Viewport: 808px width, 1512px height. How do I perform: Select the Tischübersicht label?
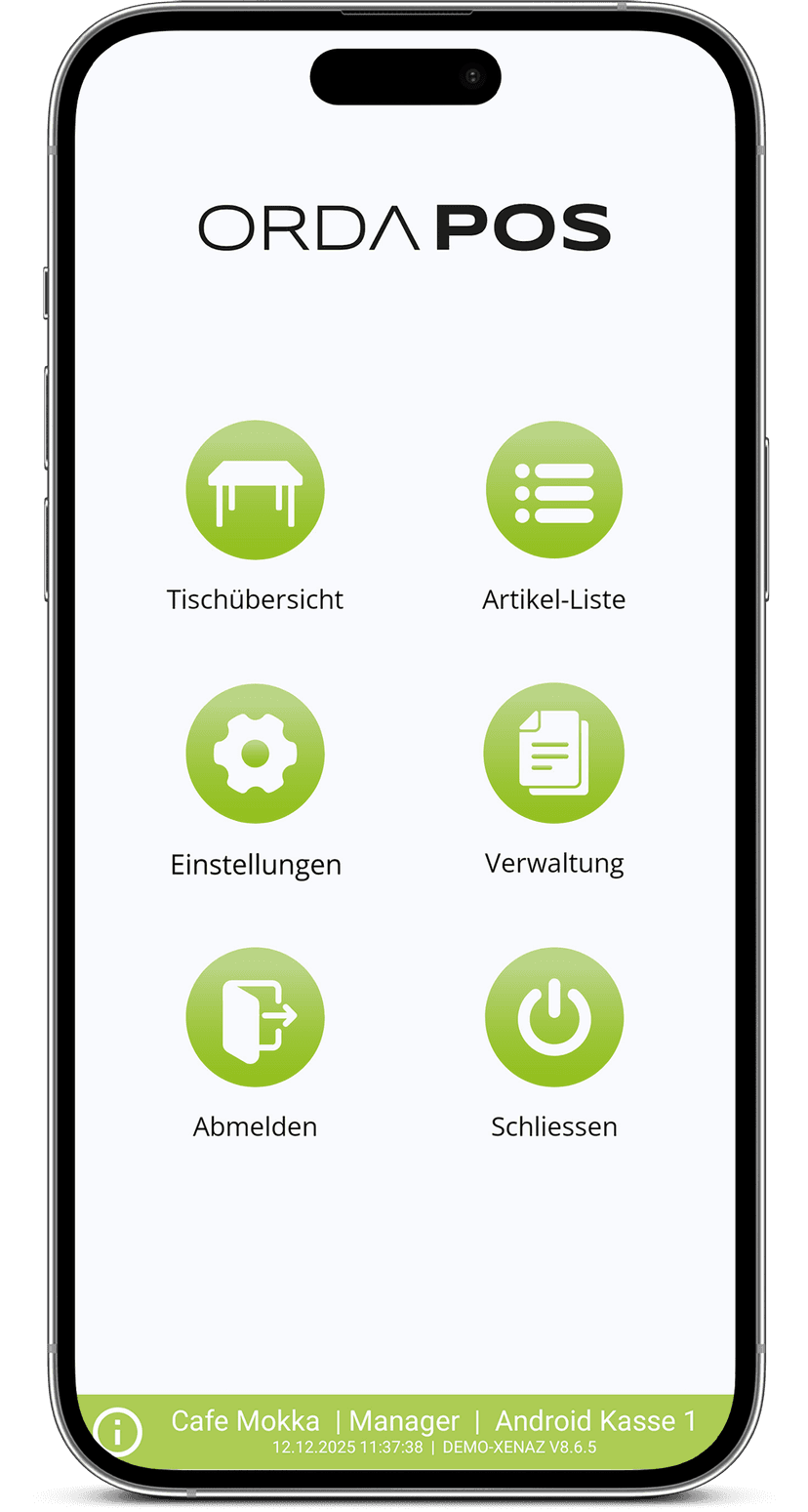[255, 599]
